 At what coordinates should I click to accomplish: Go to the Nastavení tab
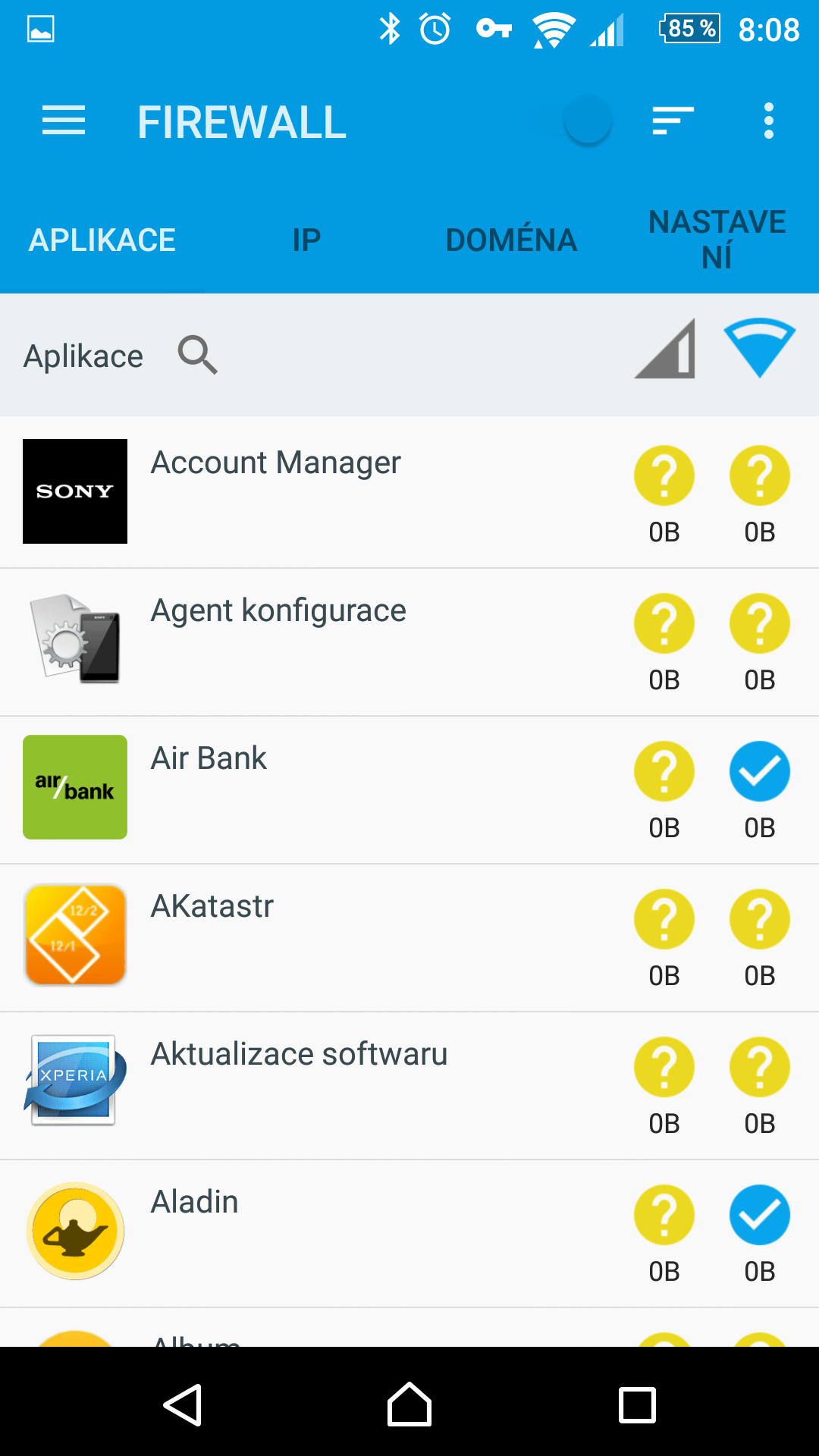click(x=717, y=240)
